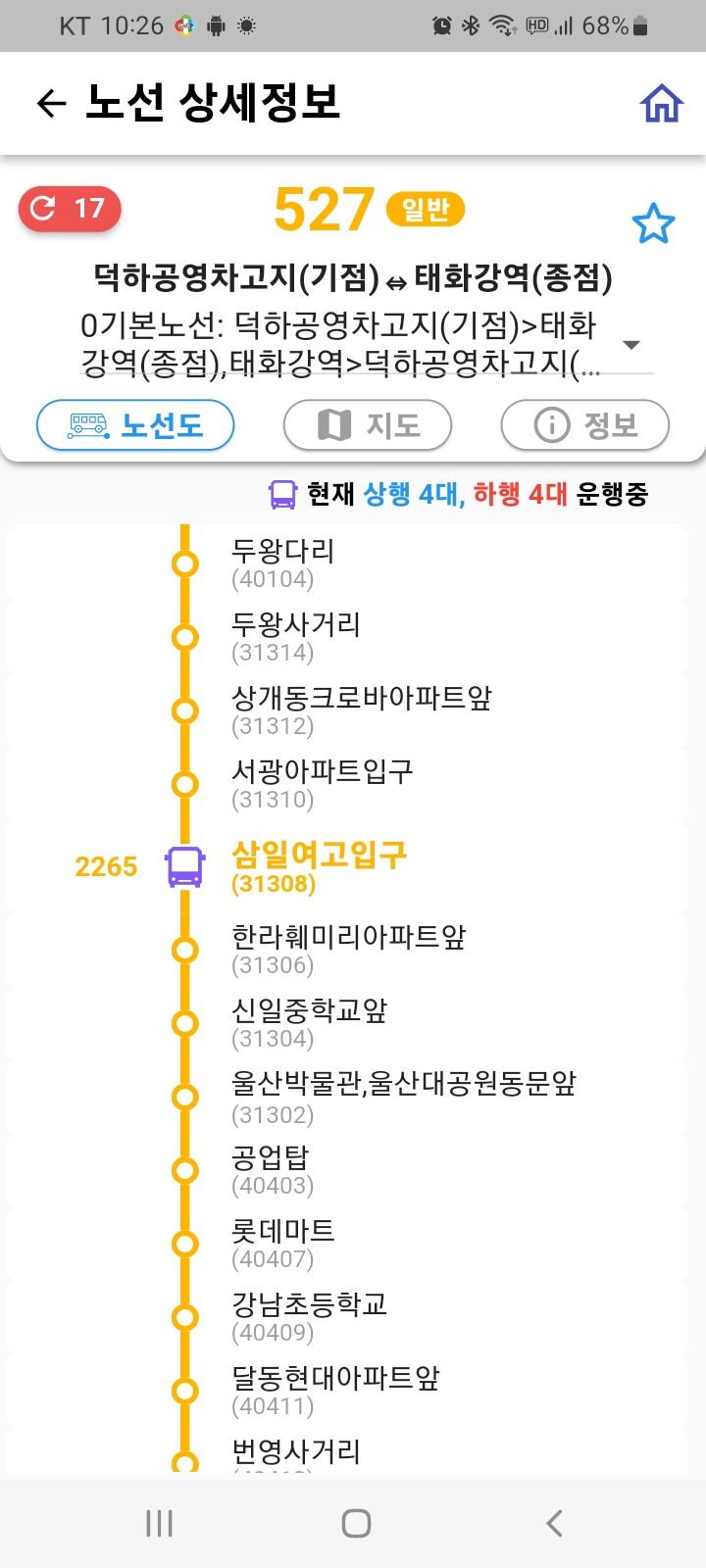706x1568 pixels.
Task: Refresh bus location with countdown button
Action: click(70, 209)
